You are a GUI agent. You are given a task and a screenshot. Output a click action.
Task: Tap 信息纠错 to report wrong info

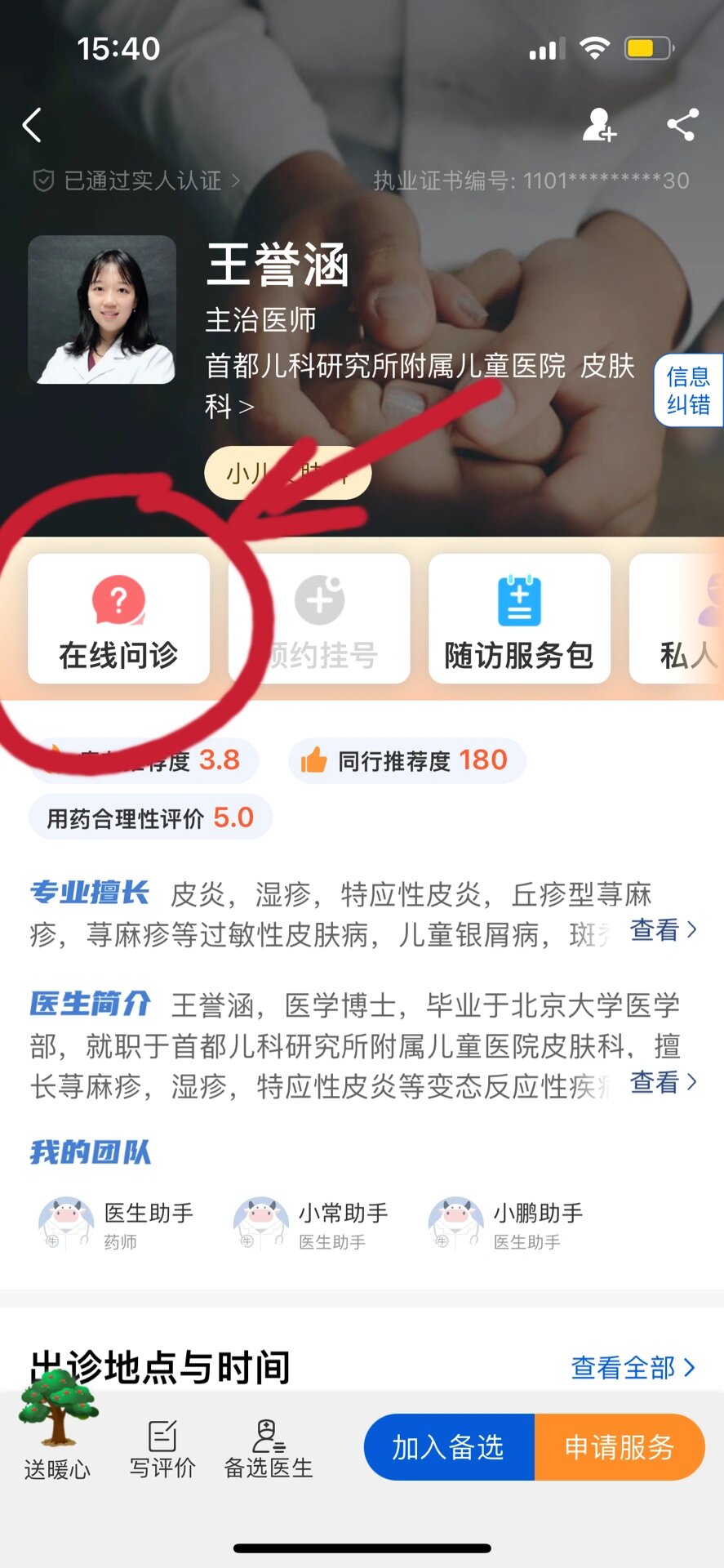[688, 390]
